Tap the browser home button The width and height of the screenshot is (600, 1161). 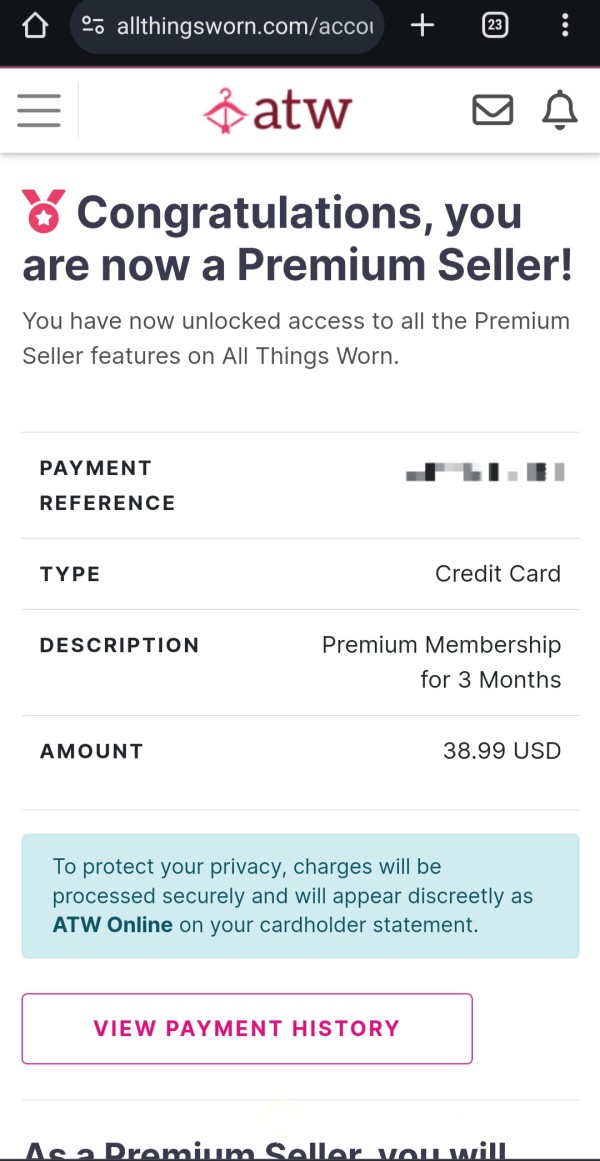[x=35, y=27]
